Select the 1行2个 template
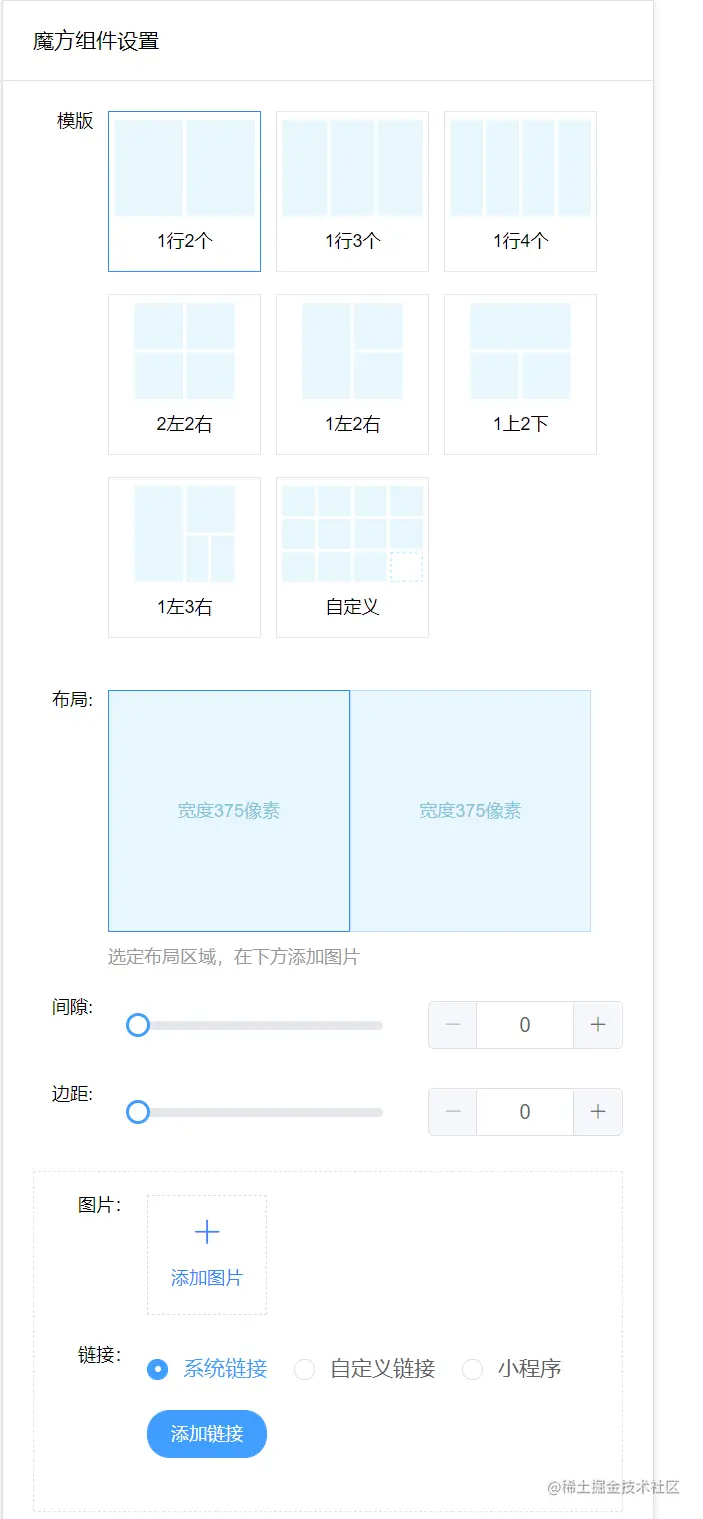 184,190
